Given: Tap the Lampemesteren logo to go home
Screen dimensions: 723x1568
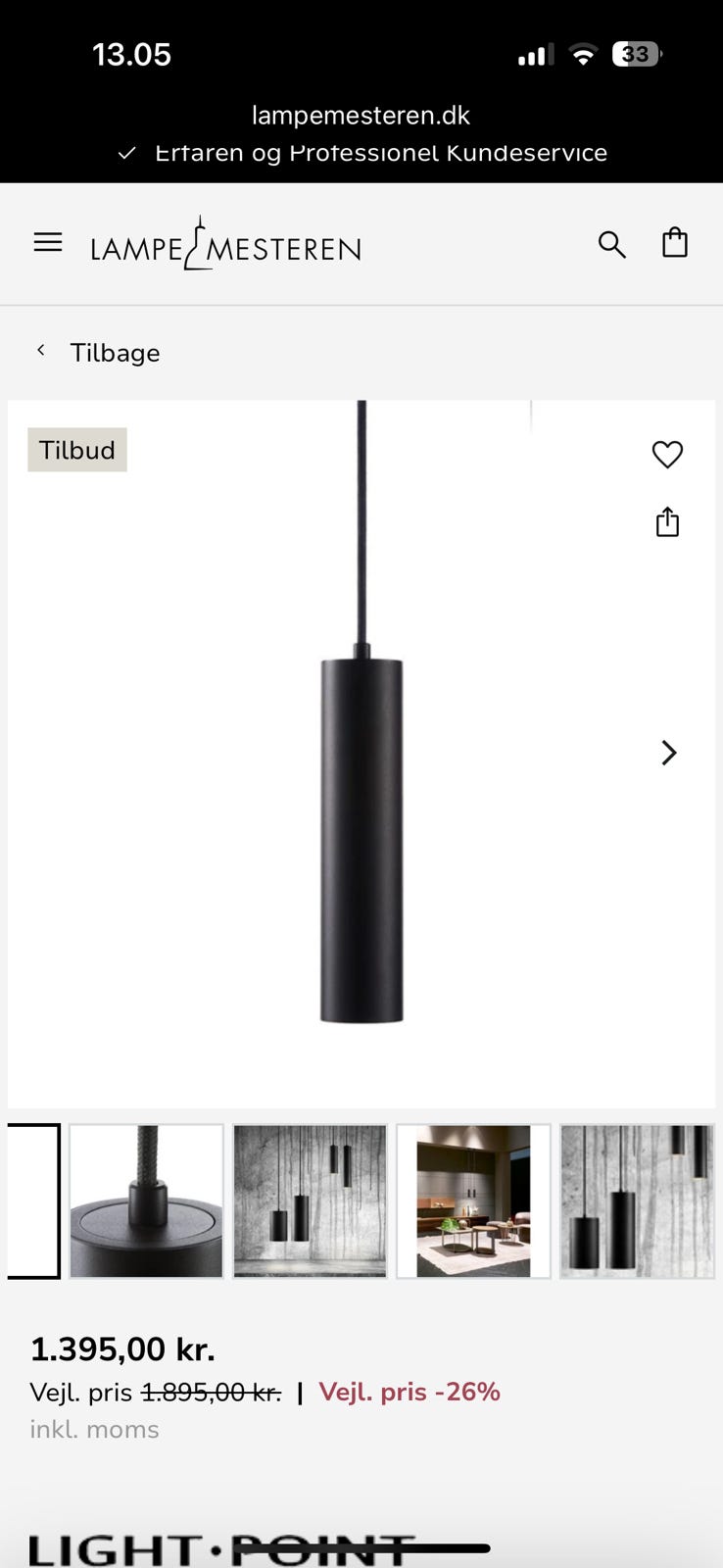Looking at the screenshot, I should coord(225,245).
